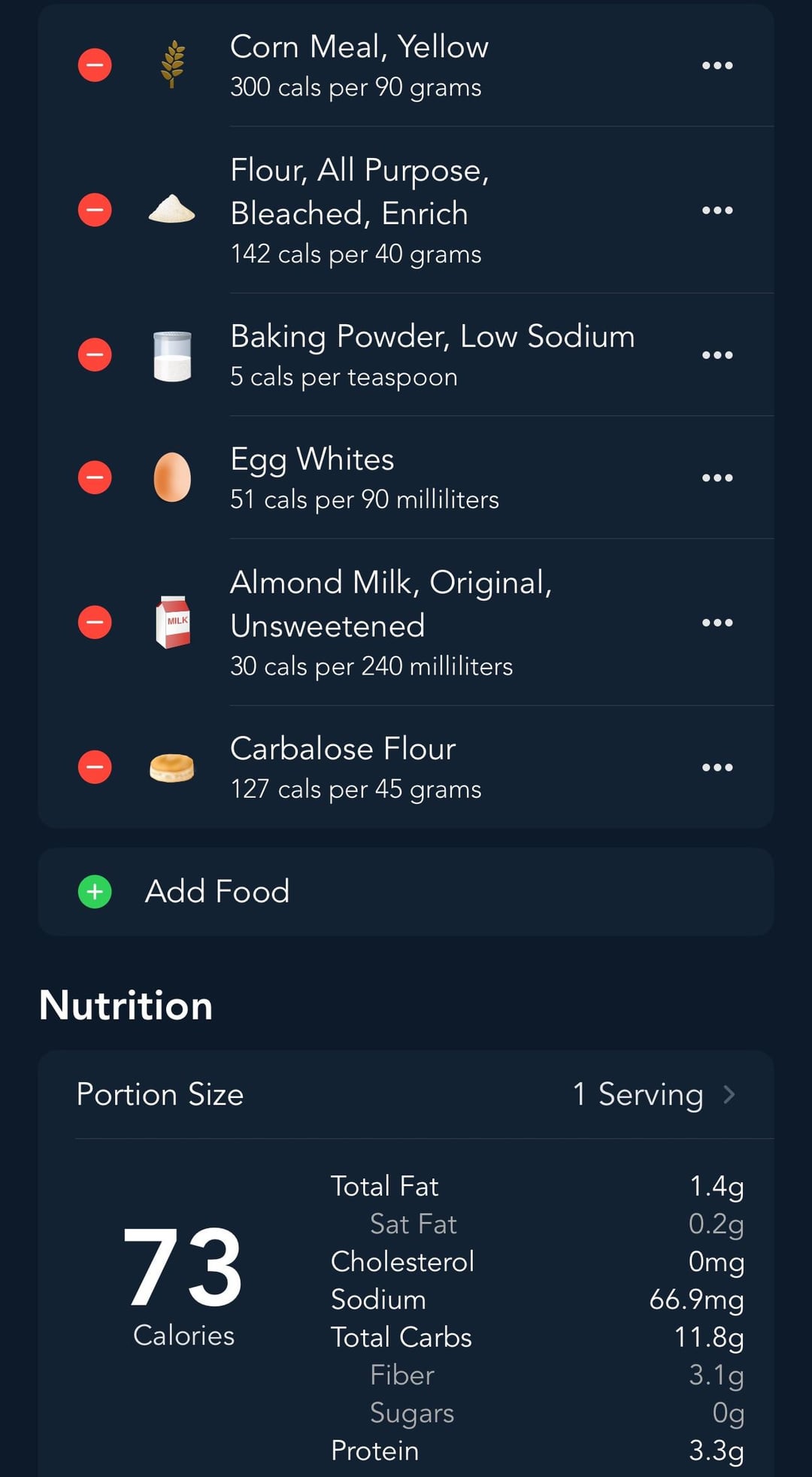This screenshot has height=1477, width=812.
Task: Open more options for Corn Meal, Yellow
Action: pos(717,65)
